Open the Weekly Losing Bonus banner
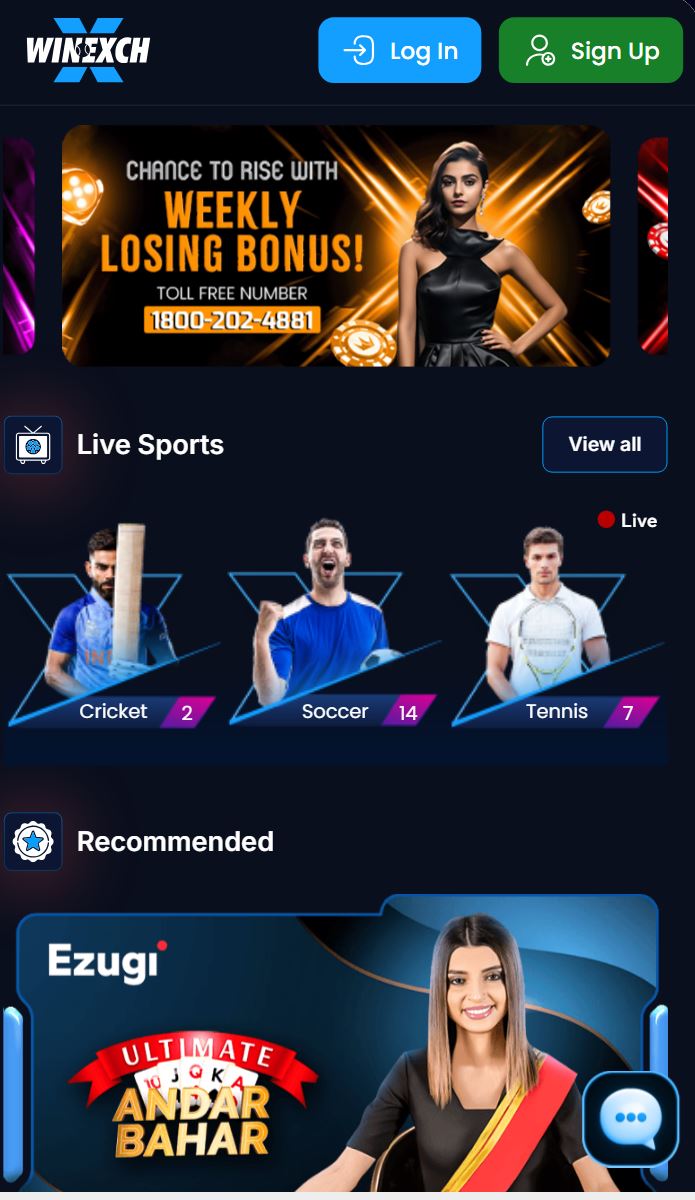The width and height of the screenshot is (695, 1200). [336, 245]
